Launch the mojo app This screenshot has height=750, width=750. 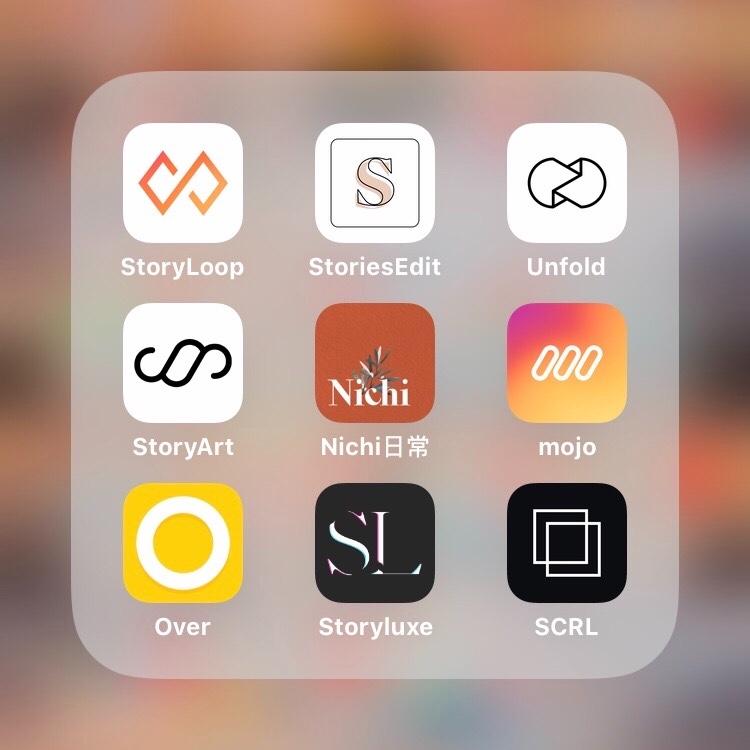coord(566,362)
